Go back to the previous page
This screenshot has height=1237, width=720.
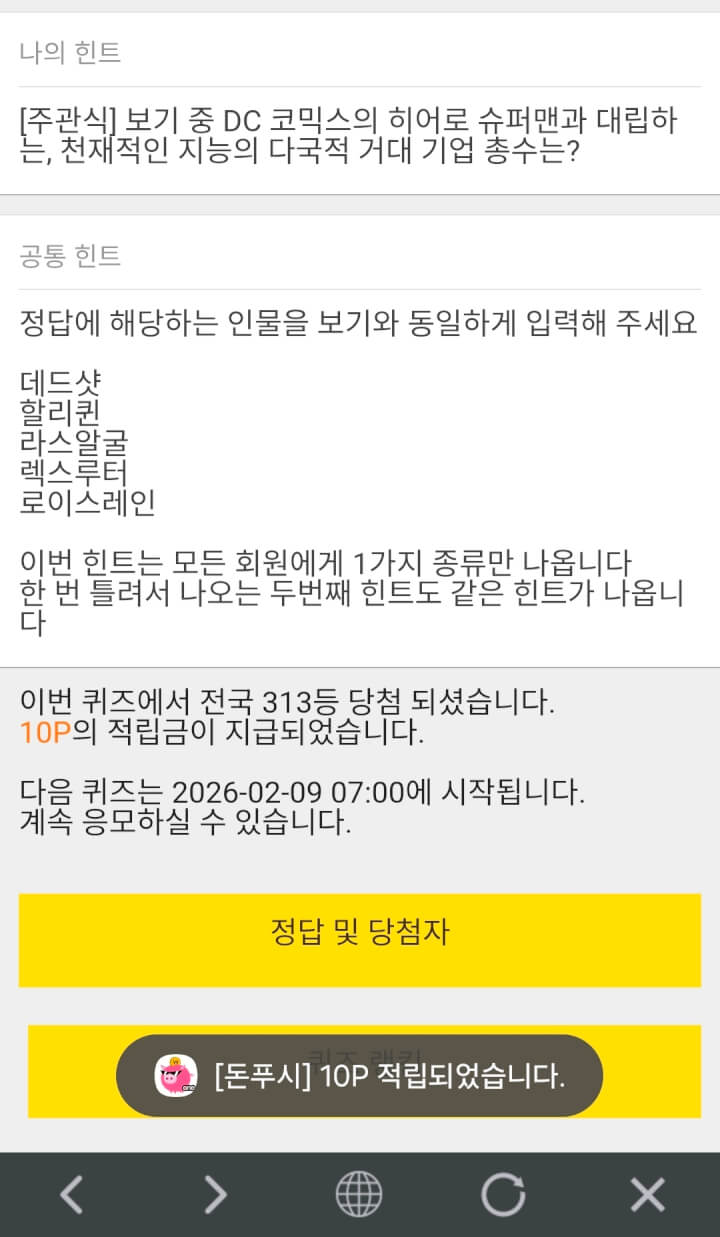tap(71, 1194)
